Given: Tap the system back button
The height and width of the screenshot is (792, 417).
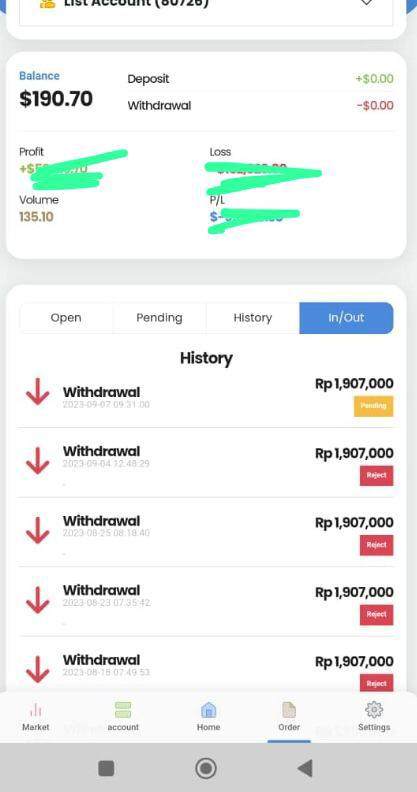Looking at the screenshot, I should pyautogui.click(x=305, y=768).
